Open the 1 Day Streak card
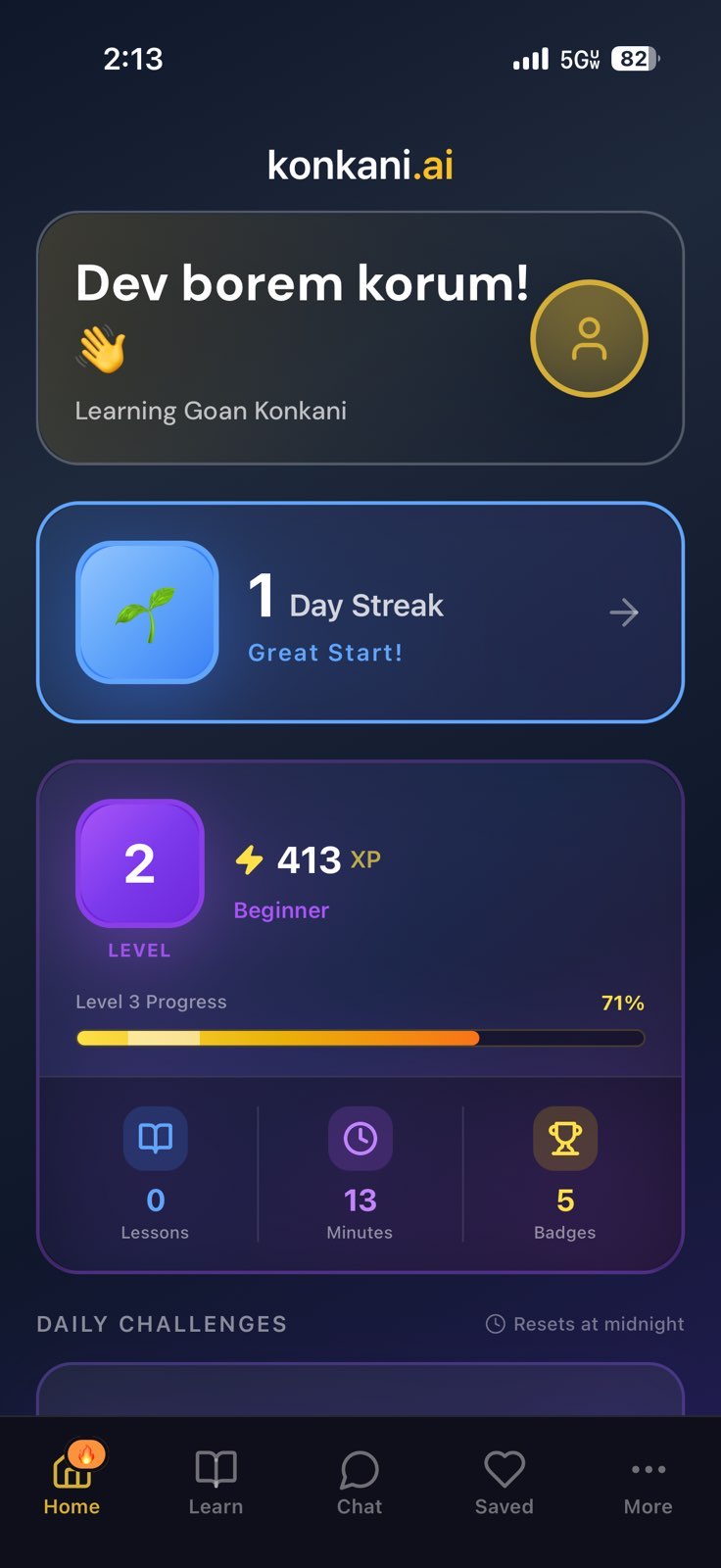 pyautogui.click(x=359, y=612)
